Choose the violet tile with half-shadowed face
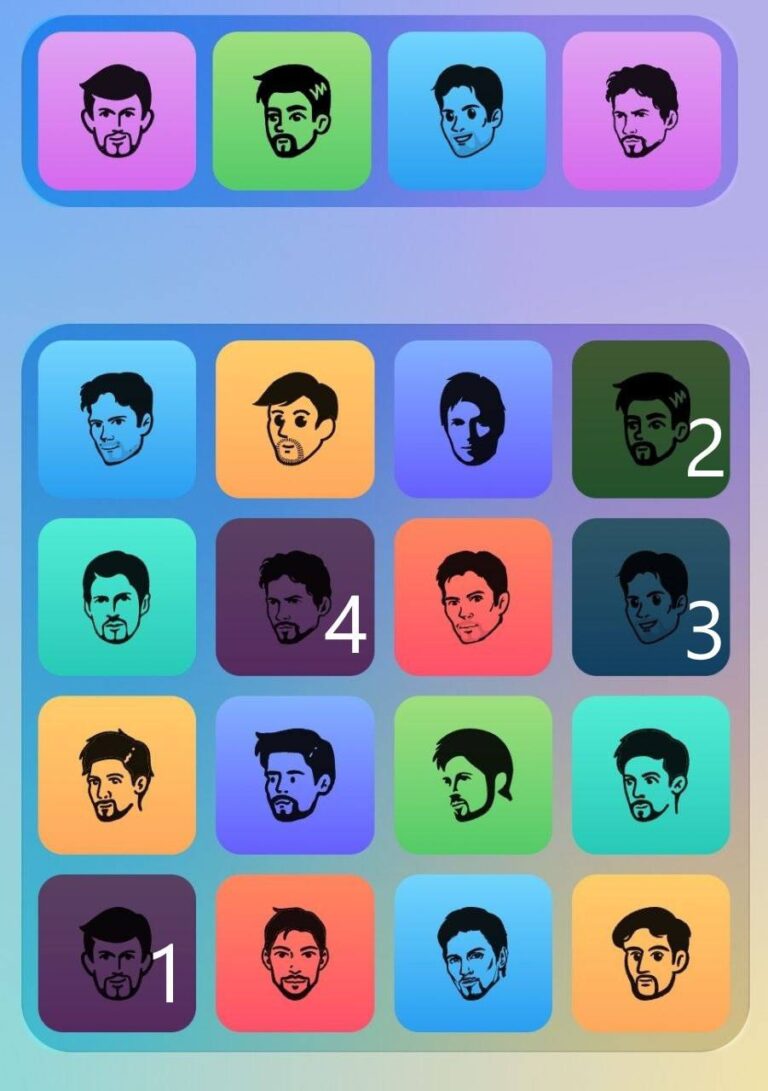This screenshot has width=768, height=1091. pyautogui.click(x=473, y=419)
